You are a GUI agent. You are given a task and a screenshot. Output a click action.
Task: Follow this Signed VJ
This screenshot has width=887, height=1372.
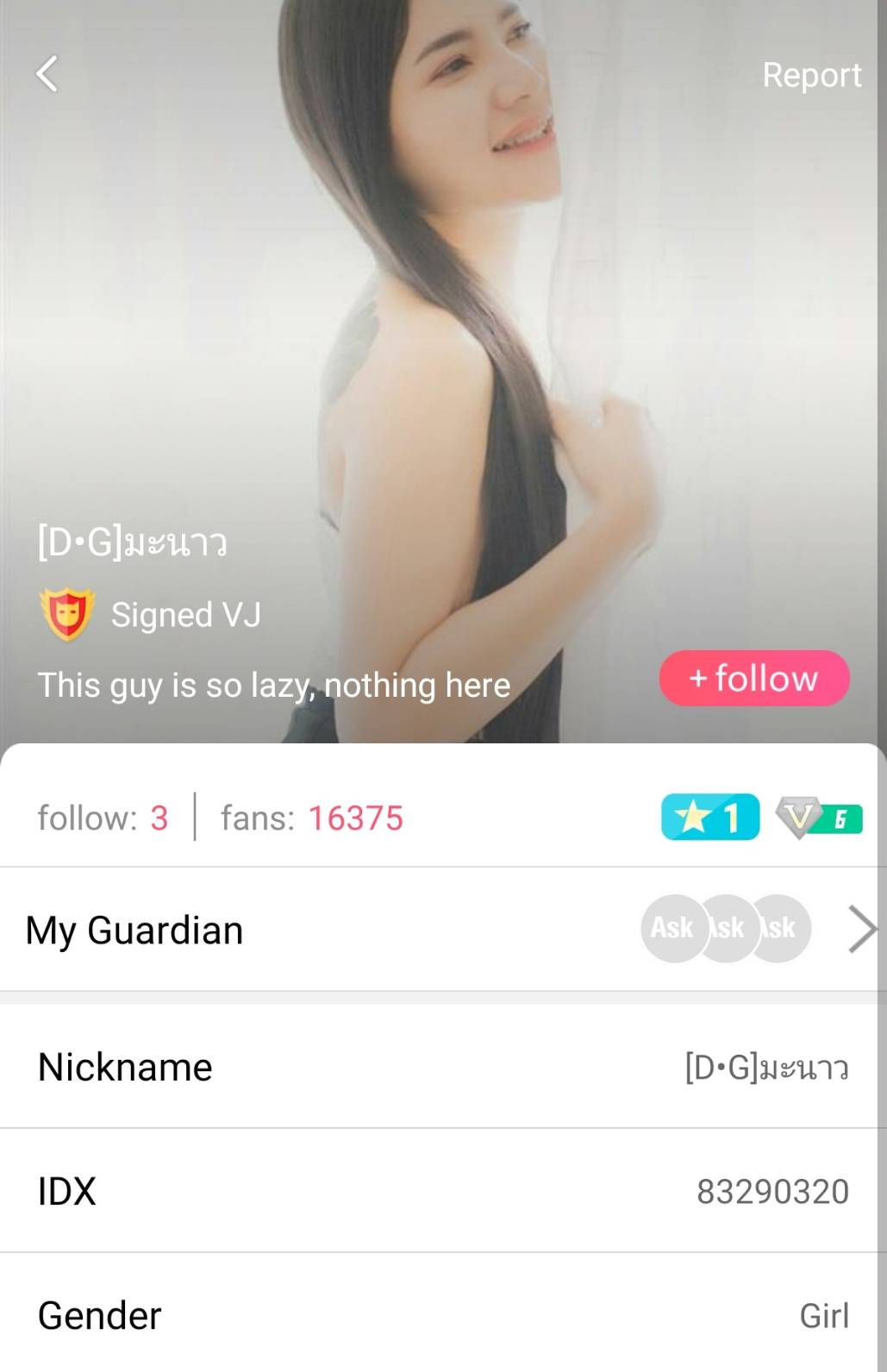pos(754,679)
